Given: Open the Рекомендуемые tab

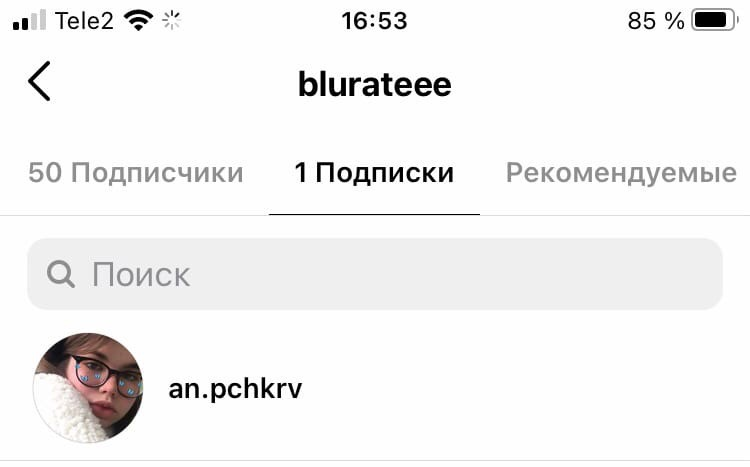Looking at the screenshot, I should coord(621,173).
